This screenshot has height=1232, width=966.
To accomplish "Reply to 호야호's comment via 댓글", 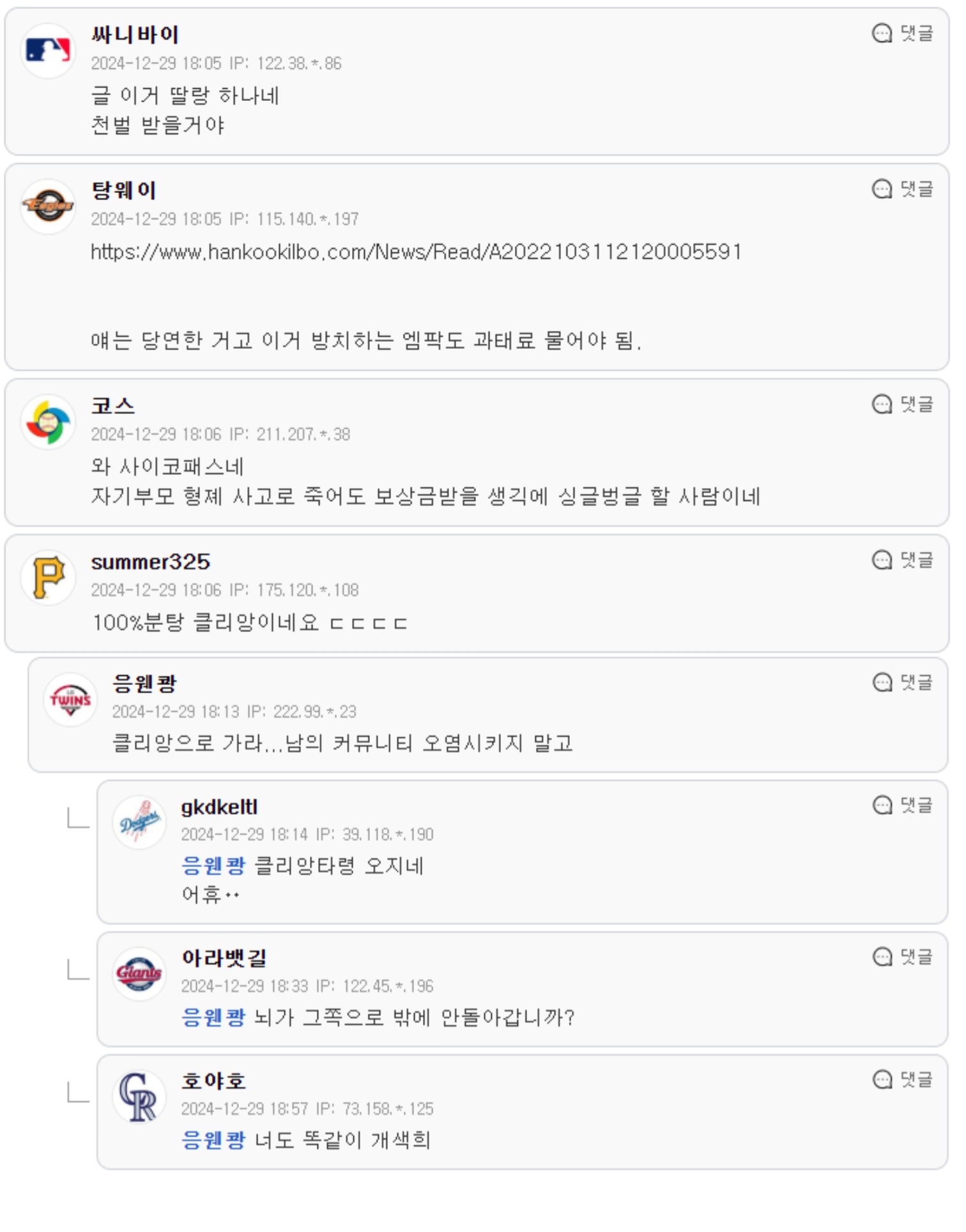I will tap(902, 1080).
